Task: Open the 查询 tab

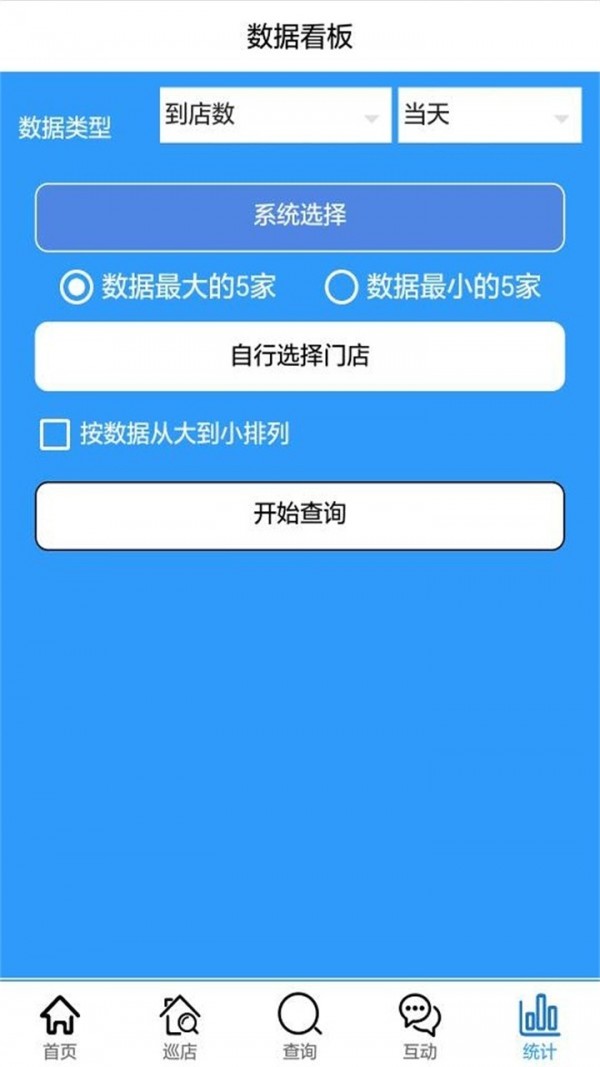Action: (x=300, y=1026)
